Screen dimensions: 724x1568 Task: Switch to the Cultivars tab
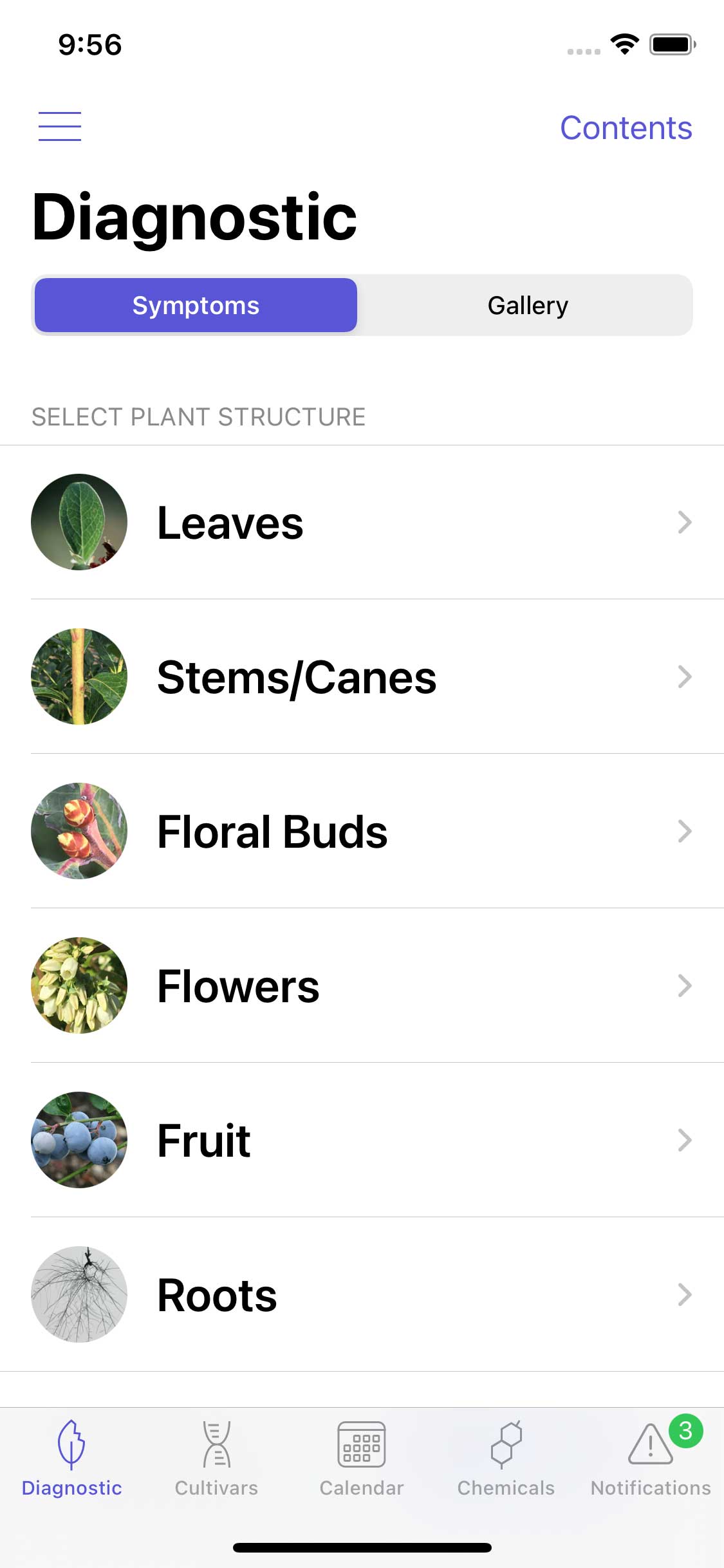point(216,1459)
